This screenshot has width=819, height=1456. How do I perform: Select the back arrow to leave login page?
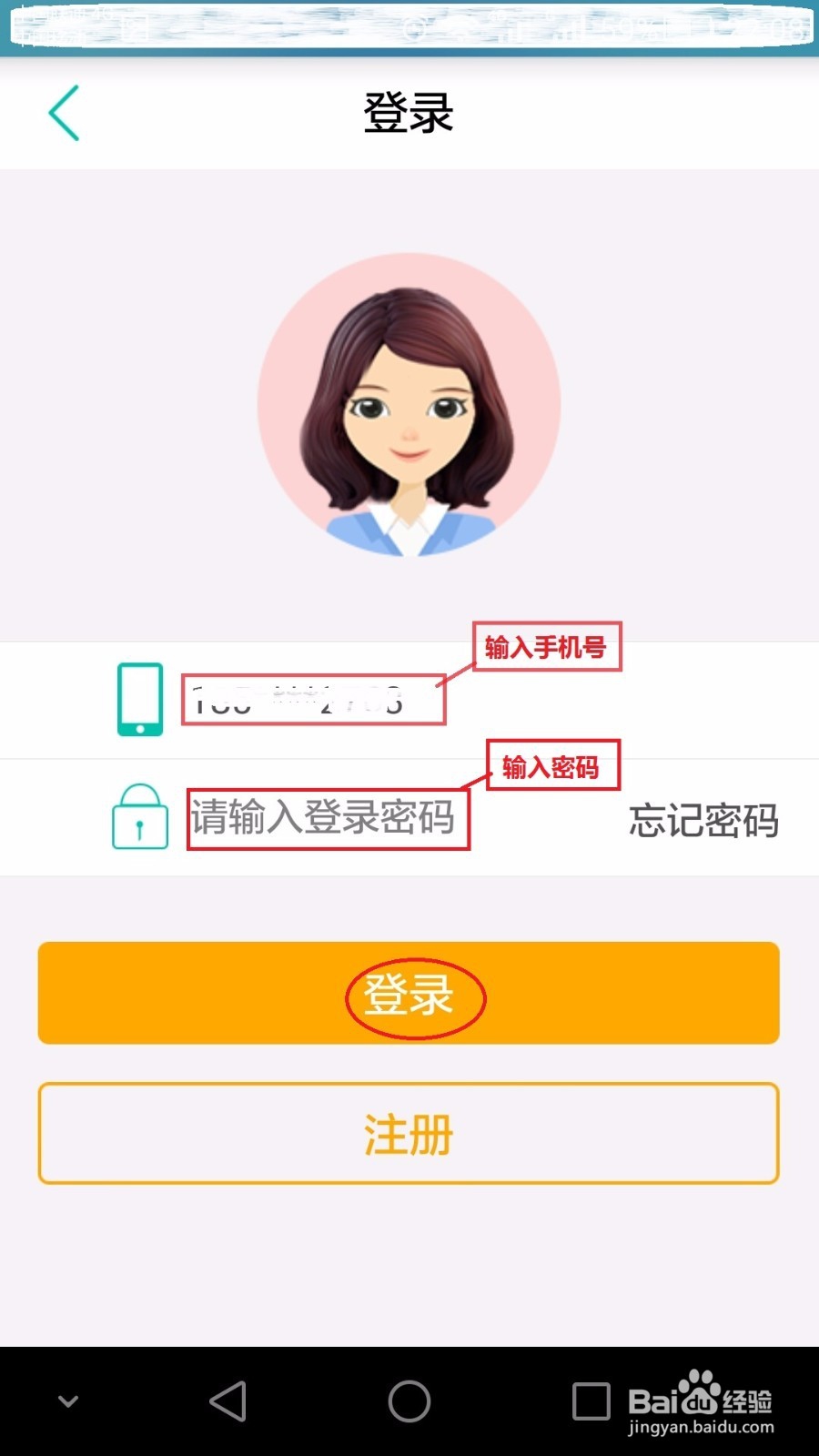click(x=64, y=112)
